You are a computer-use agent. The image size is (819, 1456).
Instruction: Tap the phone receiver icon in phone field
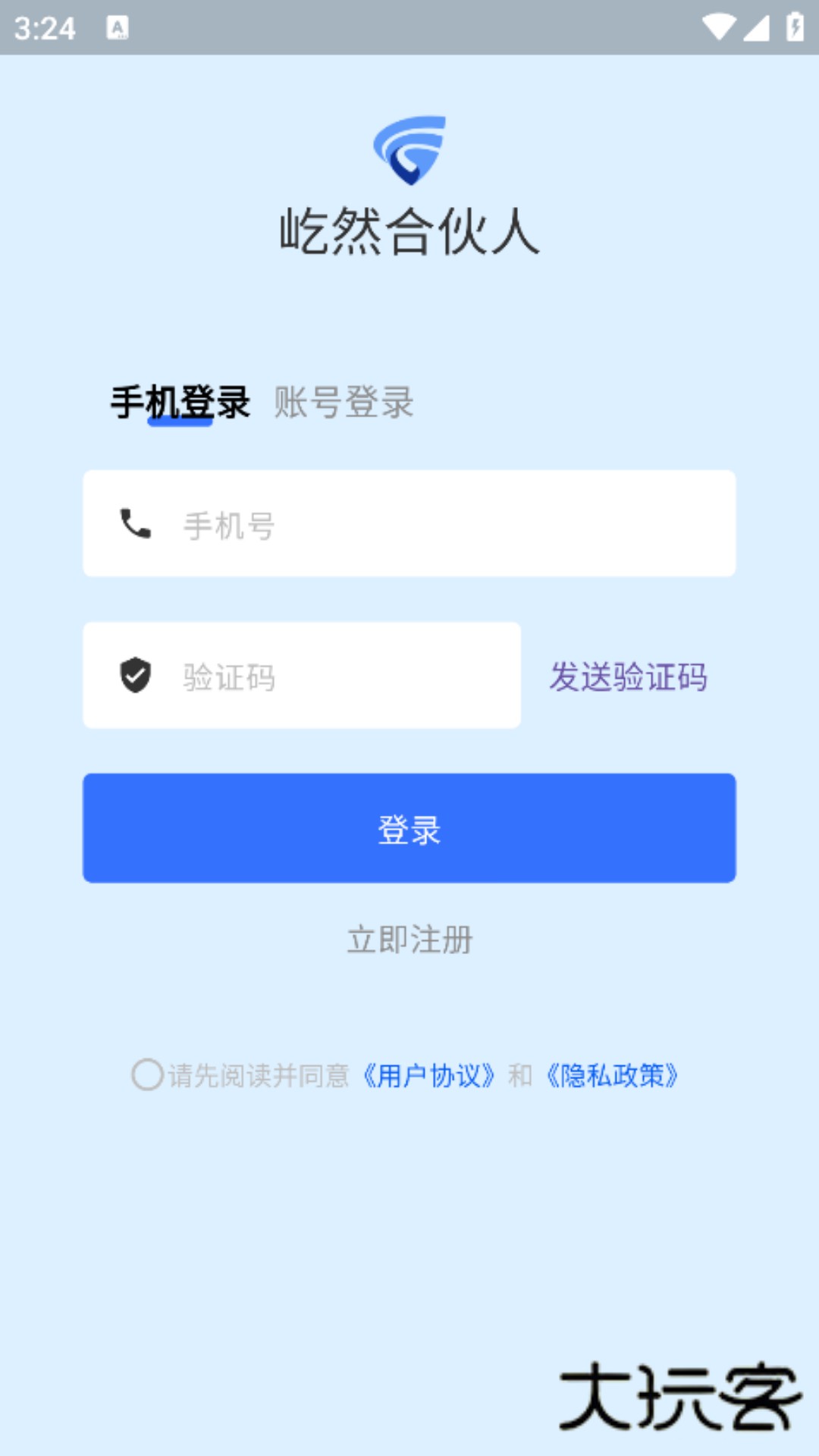[136, 523]
